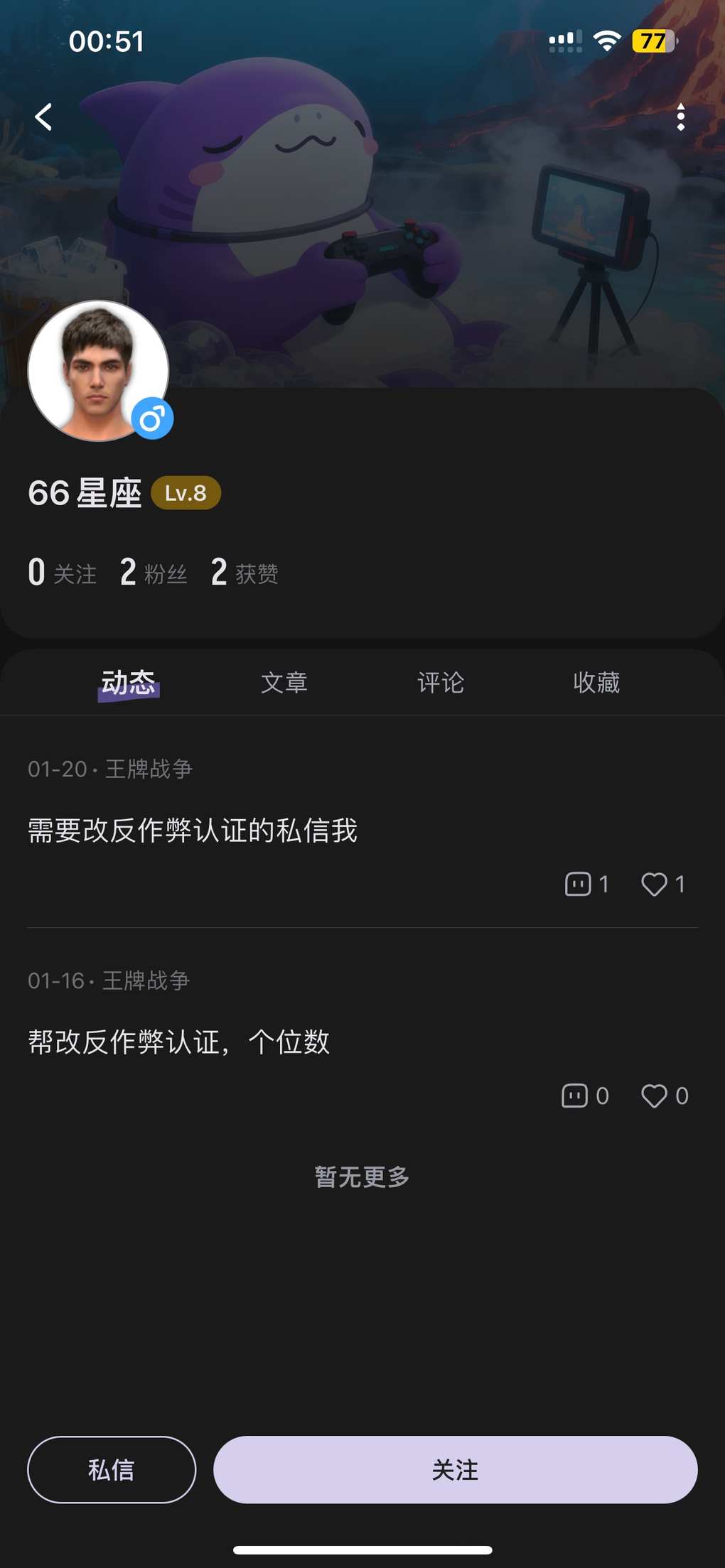This screenshot has width=725, height=1568.
Task: Switch to the 文章 tab
Action: pyautogui.click(x=284, y=683)
